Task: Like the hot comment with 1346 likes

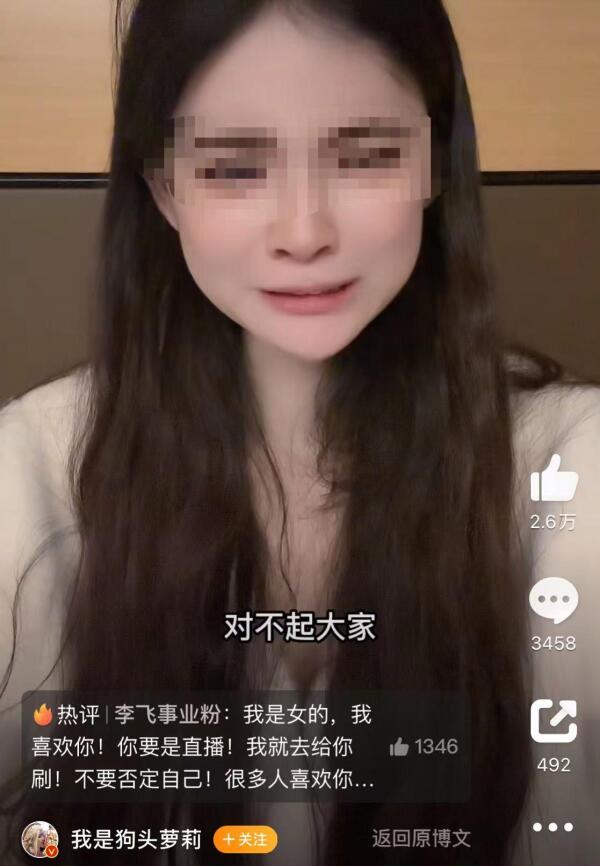Action: [401, 746]
